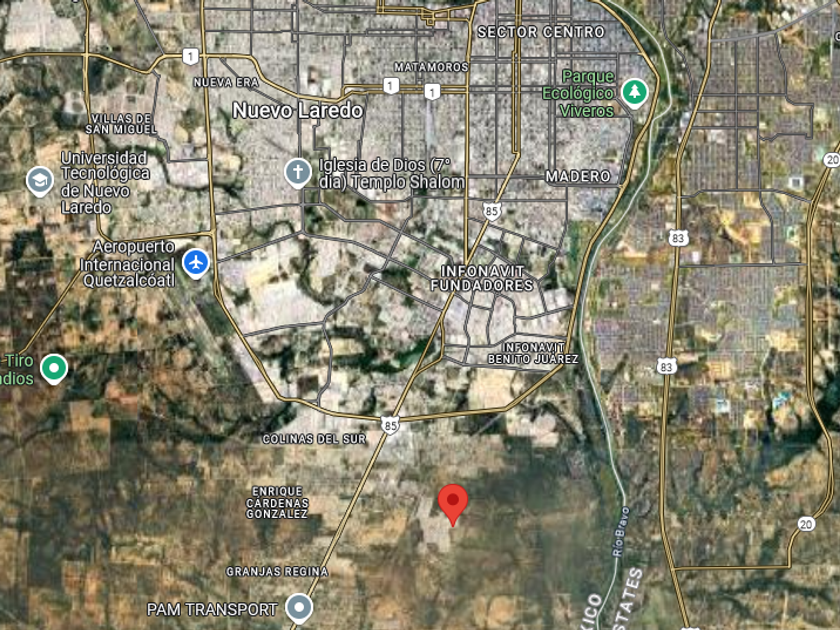Image resolution: width=840 pixels, height=630 pixels.
Task: Open the Iglesia de Dios Templo Shalom marker
Action: (x=298, y=174)
